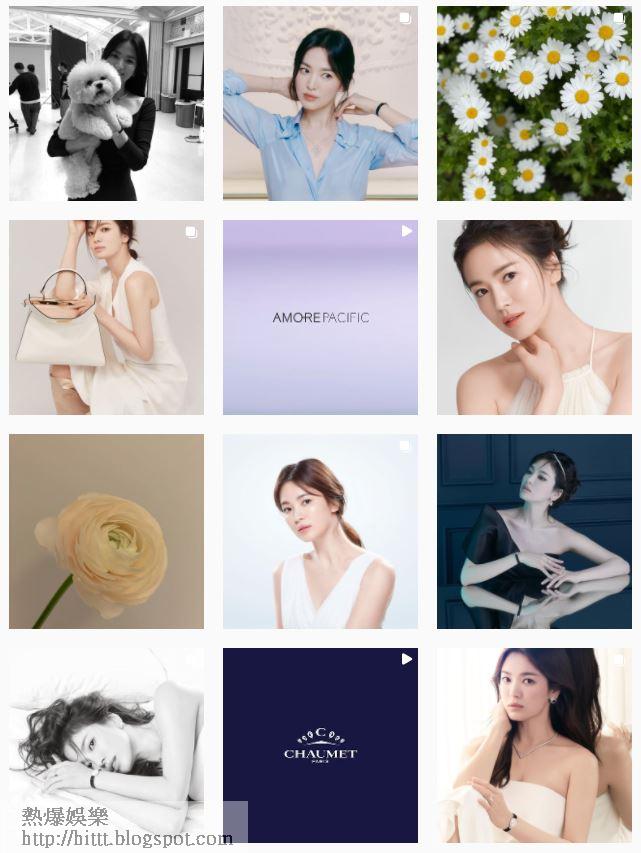Open the black-and-white lying down photo
Image resolution: width=641 pixels, height=853 pixels.
coord(106,740)
